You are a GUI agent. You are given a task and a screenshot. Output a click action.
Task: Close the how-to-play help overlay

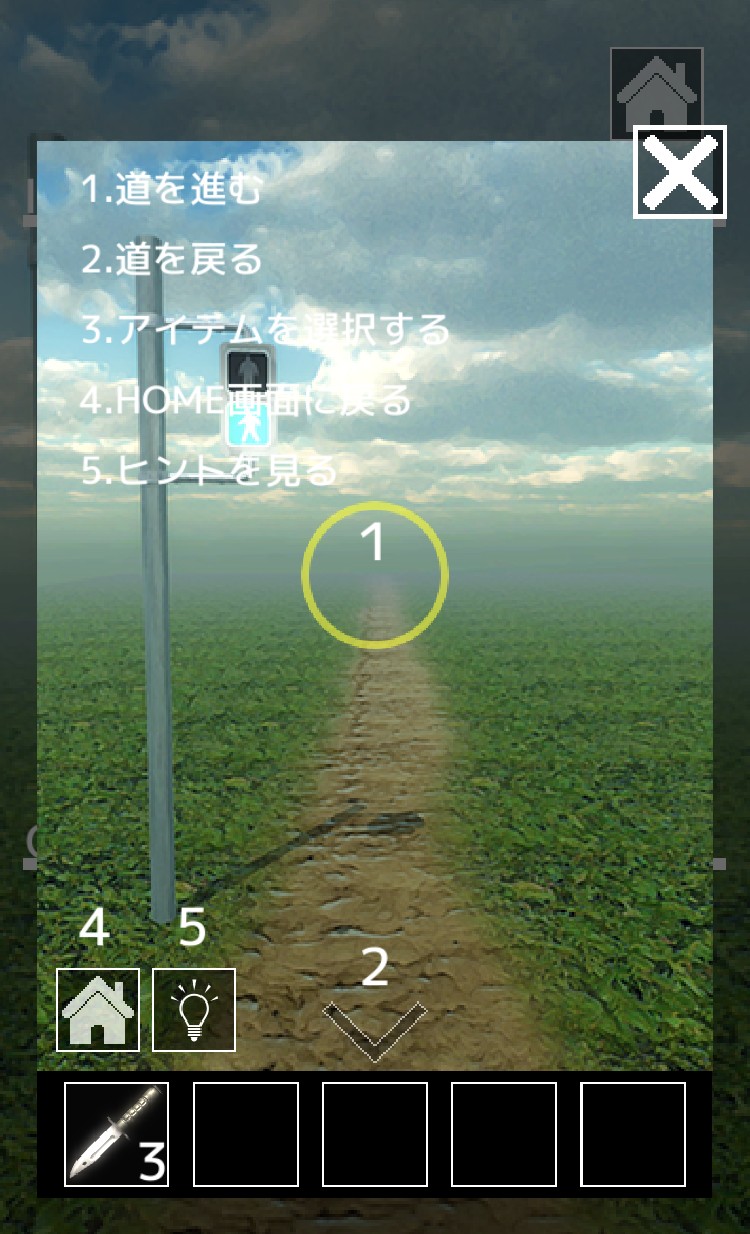click(x=680, y=172)
